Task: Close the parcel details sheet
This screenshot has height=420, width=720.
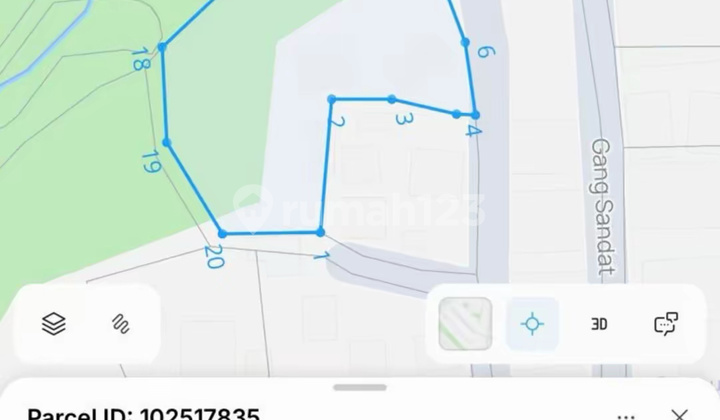Action: (x=679, y=413)
